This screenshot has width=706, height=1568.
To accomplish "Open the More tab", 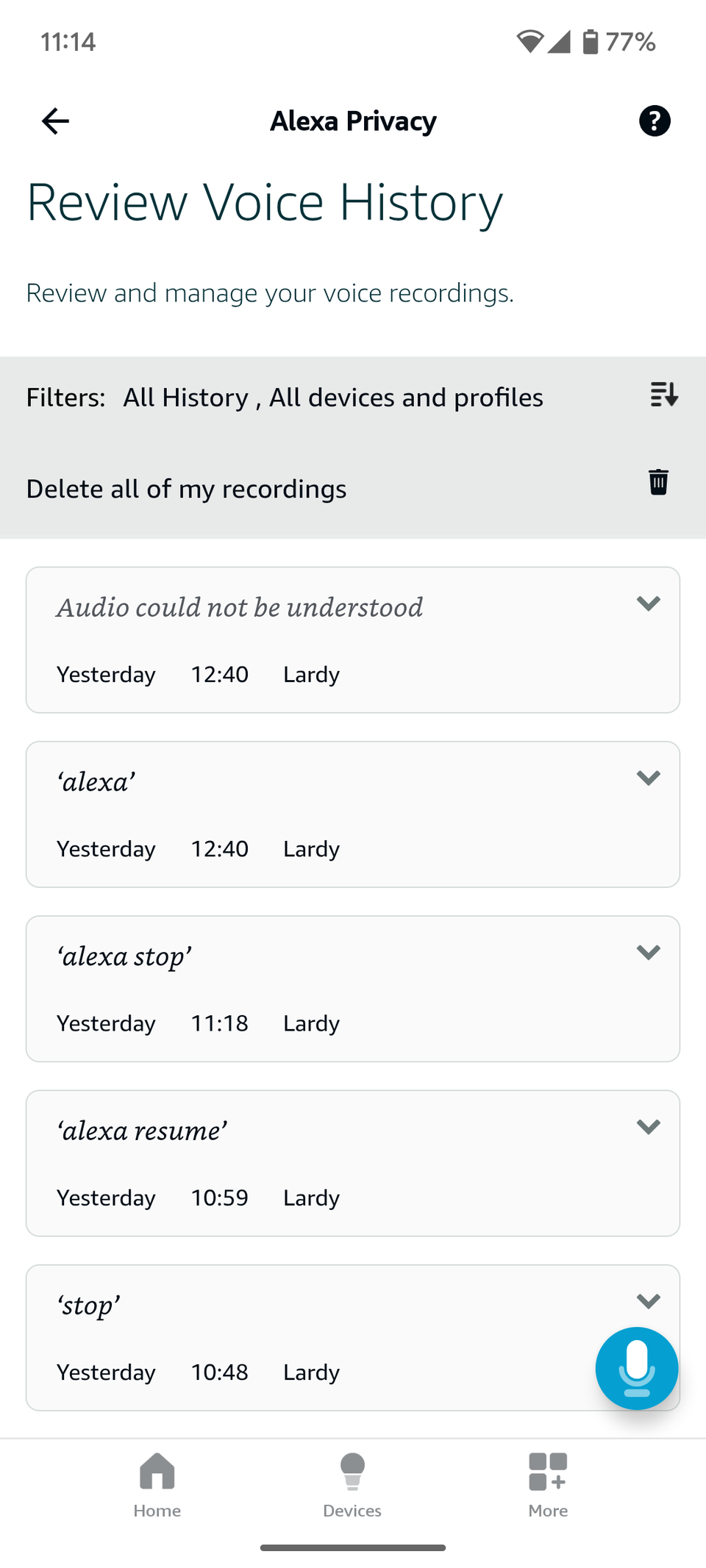I will [547, 1487].
